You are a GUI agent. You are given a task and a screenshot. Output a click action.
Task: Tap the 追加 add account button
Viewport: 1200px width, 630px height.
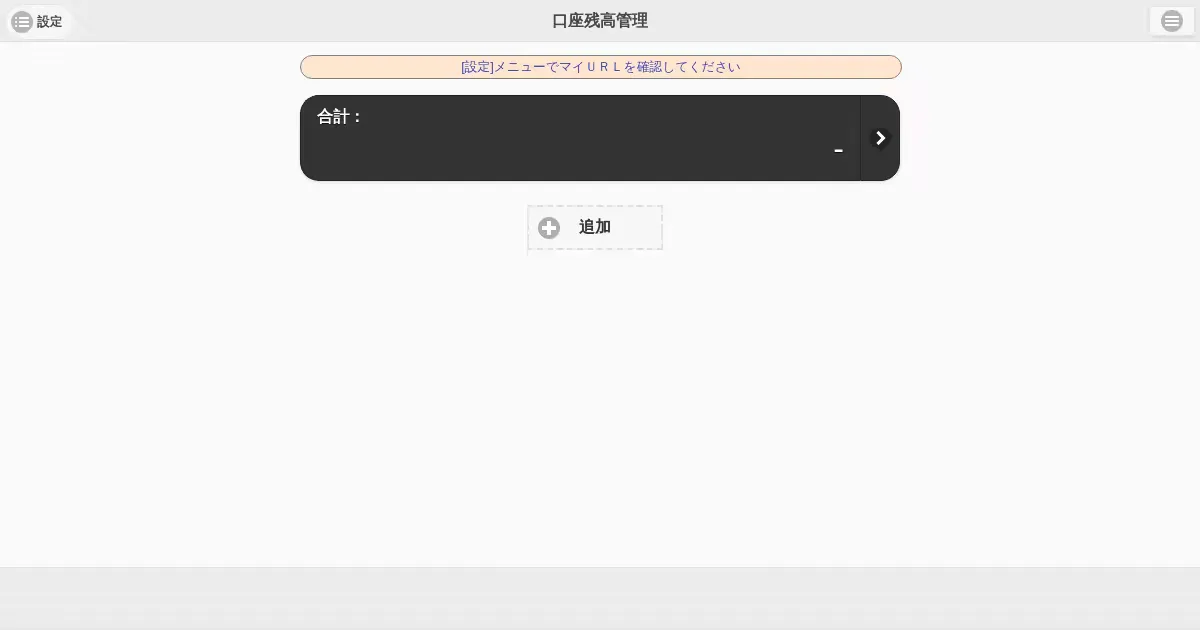tap(595, 228)
